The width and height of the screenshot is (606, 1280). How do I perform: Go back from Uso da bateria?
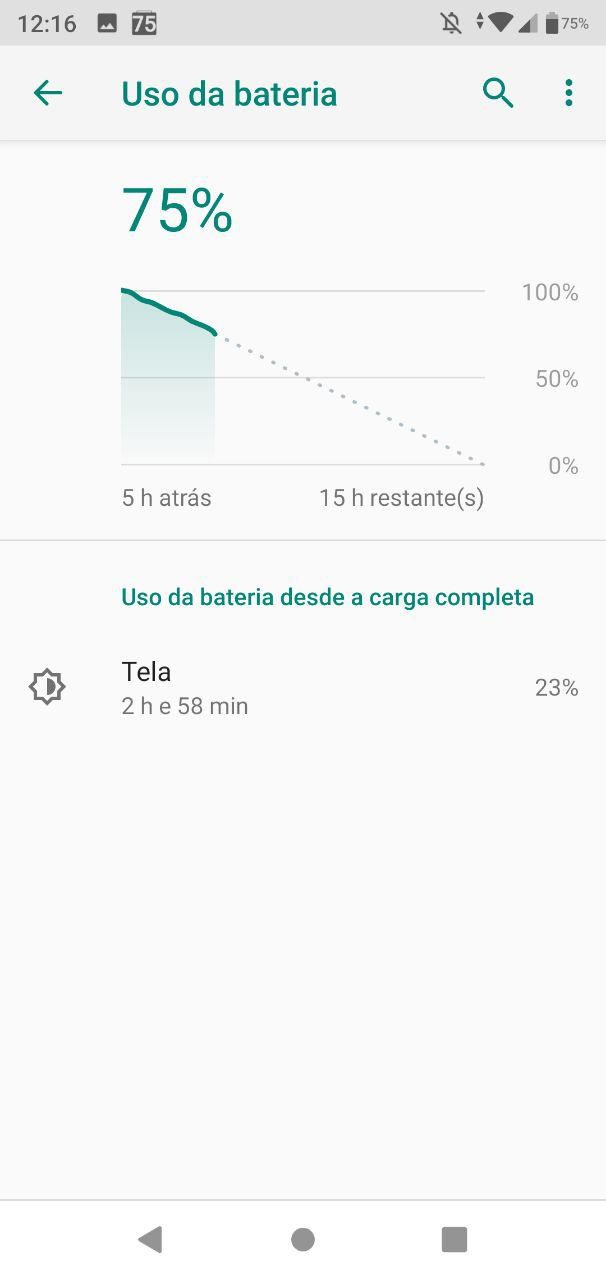(x=47, y=94)
